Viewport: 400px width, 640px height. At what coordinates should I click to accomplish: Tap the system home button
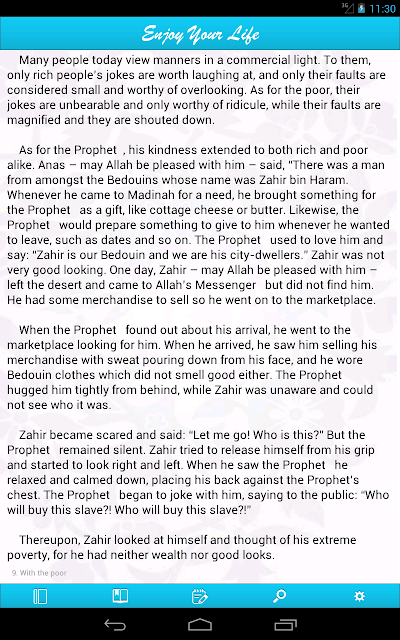click(x=200, y=624)
